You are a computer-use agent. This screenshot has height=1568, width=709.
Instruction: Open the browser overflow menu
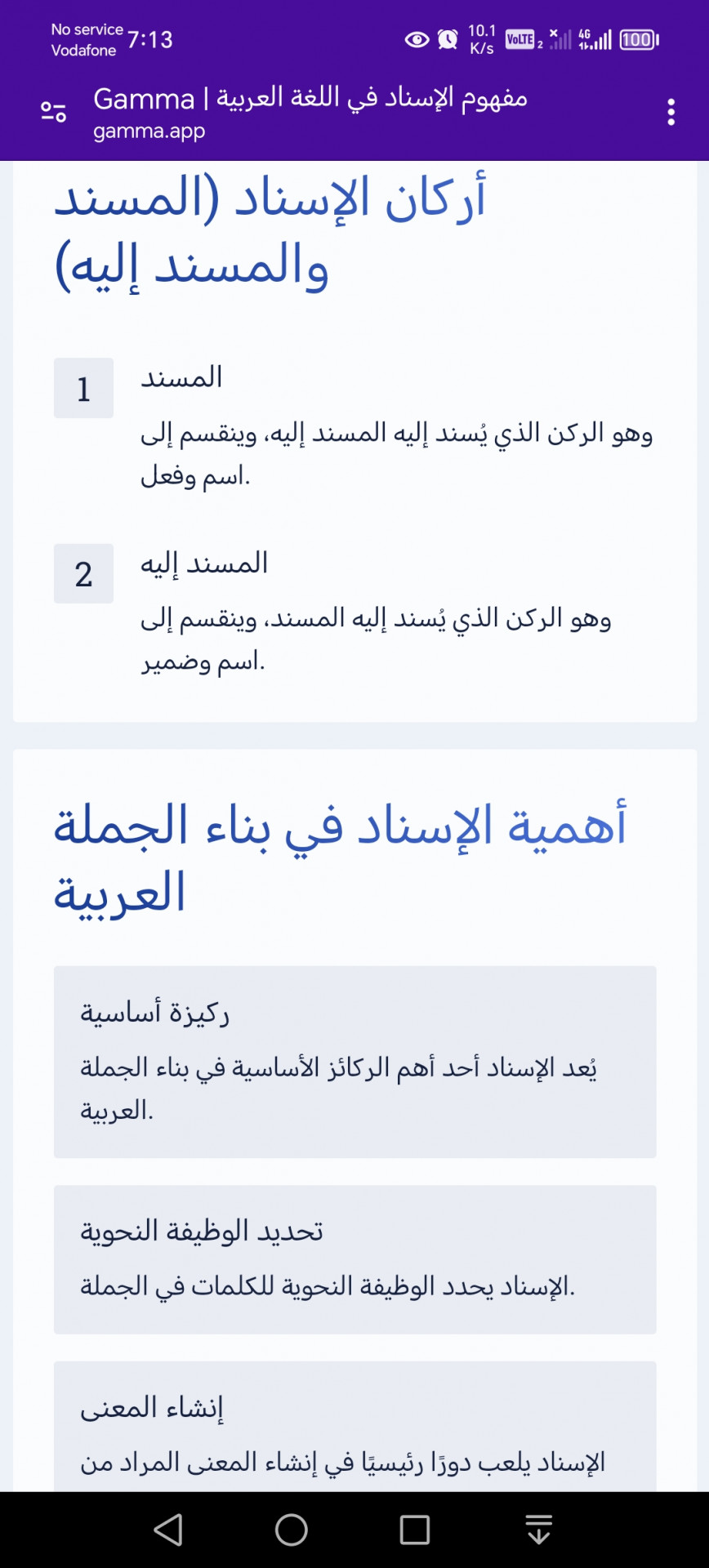click(671, 112)
